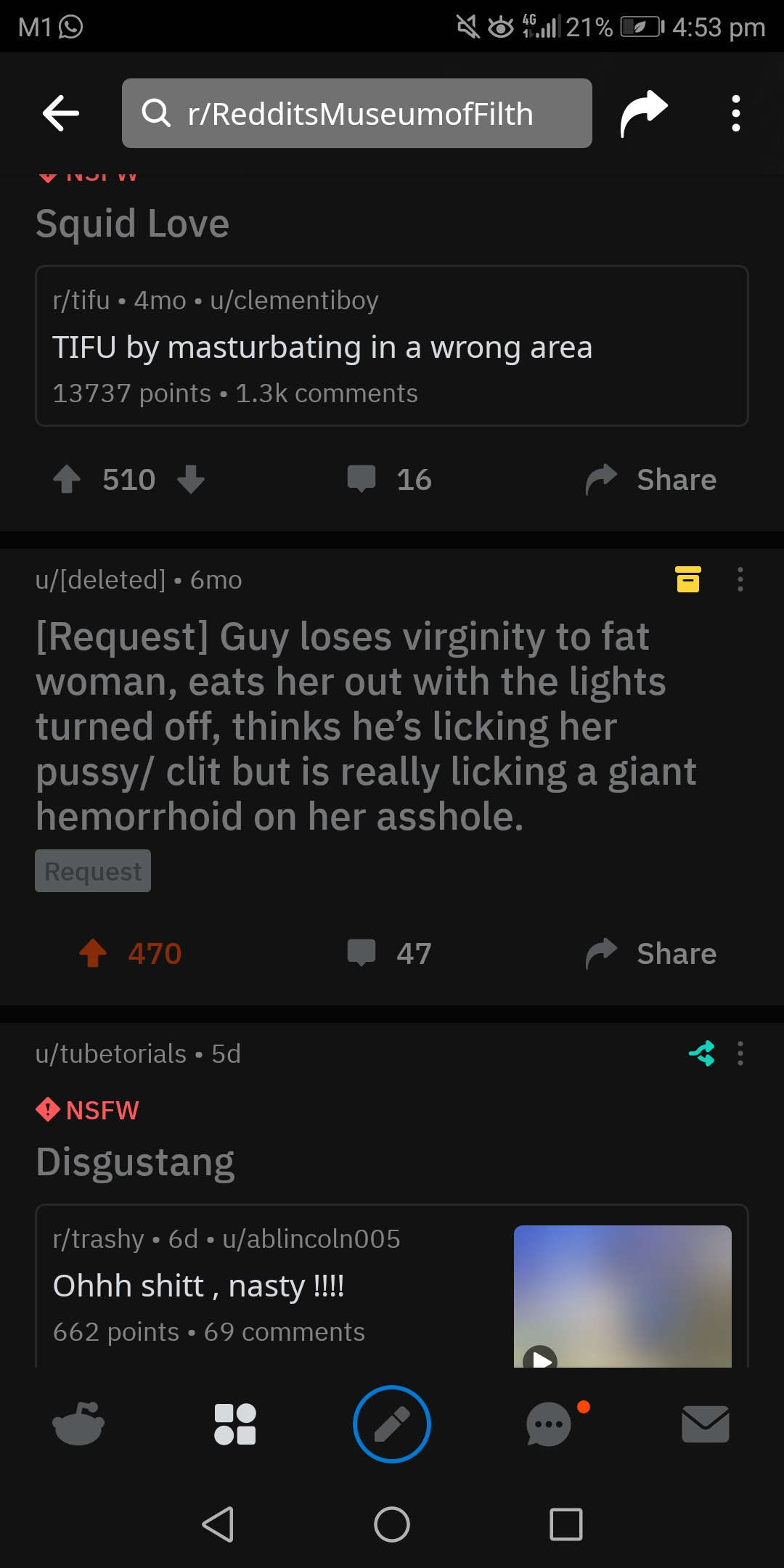Switch to the Reddit home tab

(x=78, y=1424)
